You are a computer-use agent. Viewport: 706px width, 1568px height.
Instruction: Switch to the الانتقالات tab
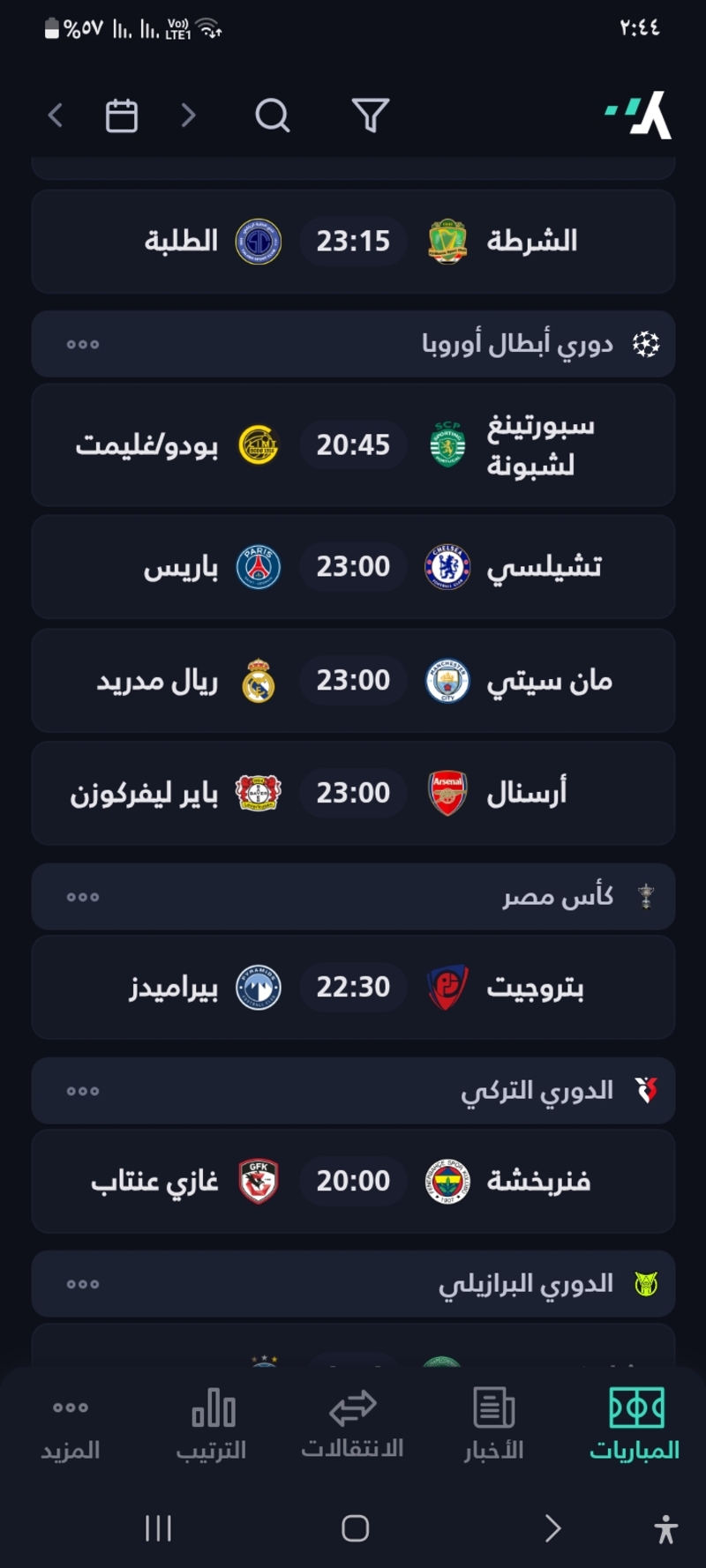(353, 1423)
